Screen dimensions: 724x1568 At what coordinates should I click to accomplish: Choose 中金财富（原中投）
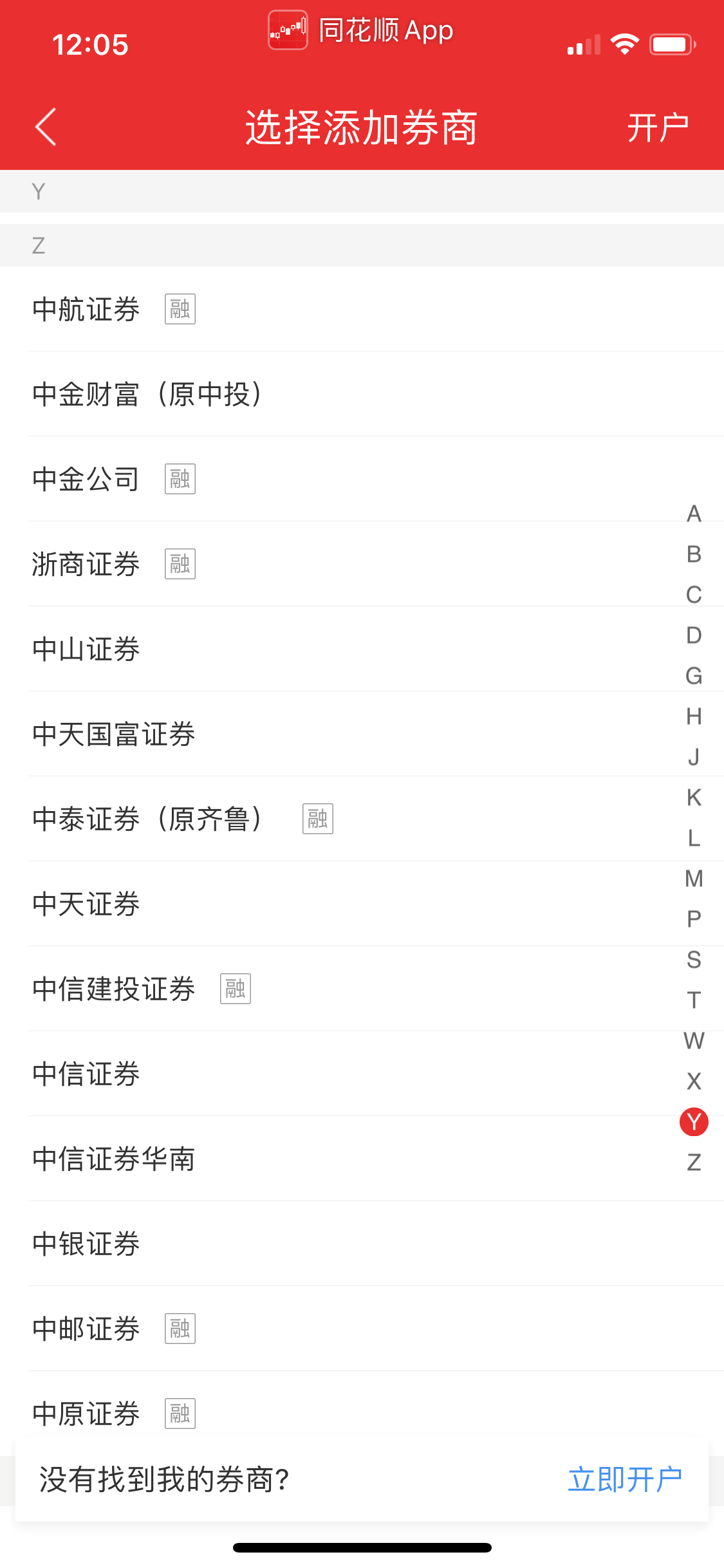coord(362,394)
